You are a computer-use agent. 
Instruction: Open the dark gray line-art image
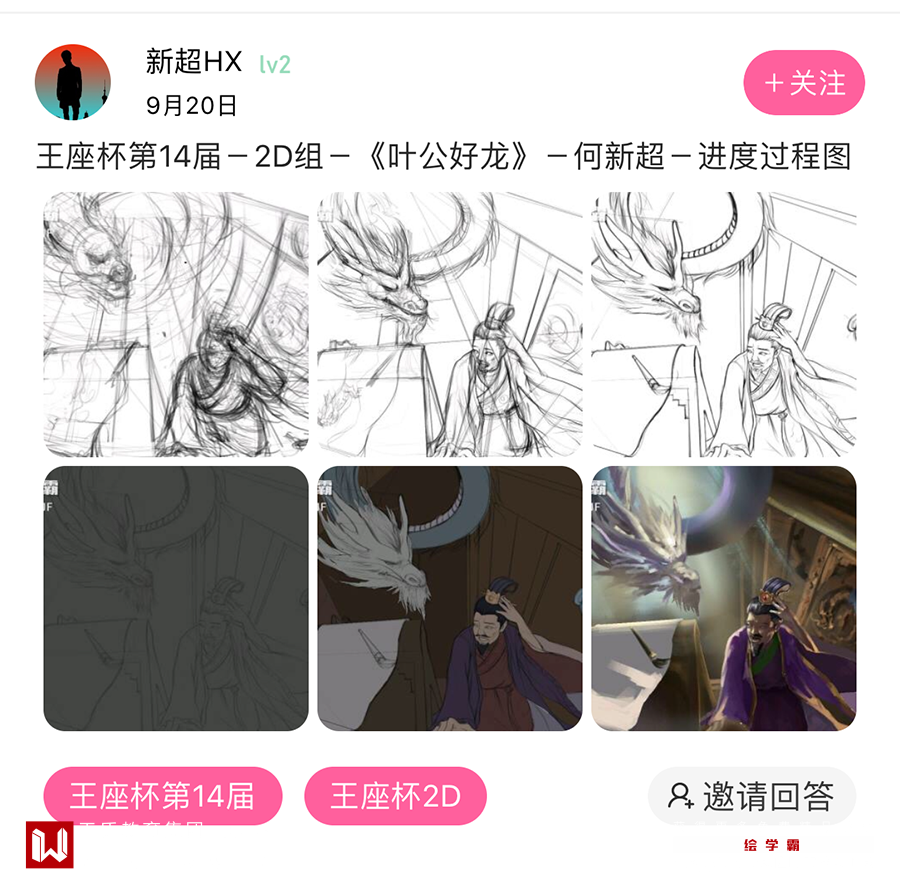click(x=176, y=598)
